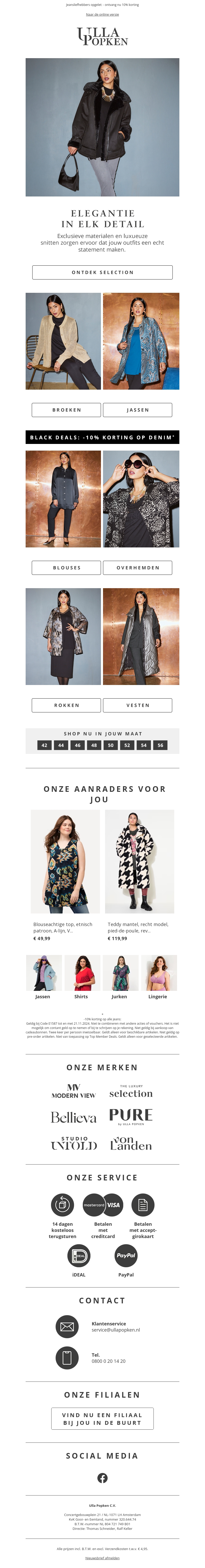
Task: Unsubscribe via 'Nieuwsbrief afmelden'
Action: [x=102, y=1558]
